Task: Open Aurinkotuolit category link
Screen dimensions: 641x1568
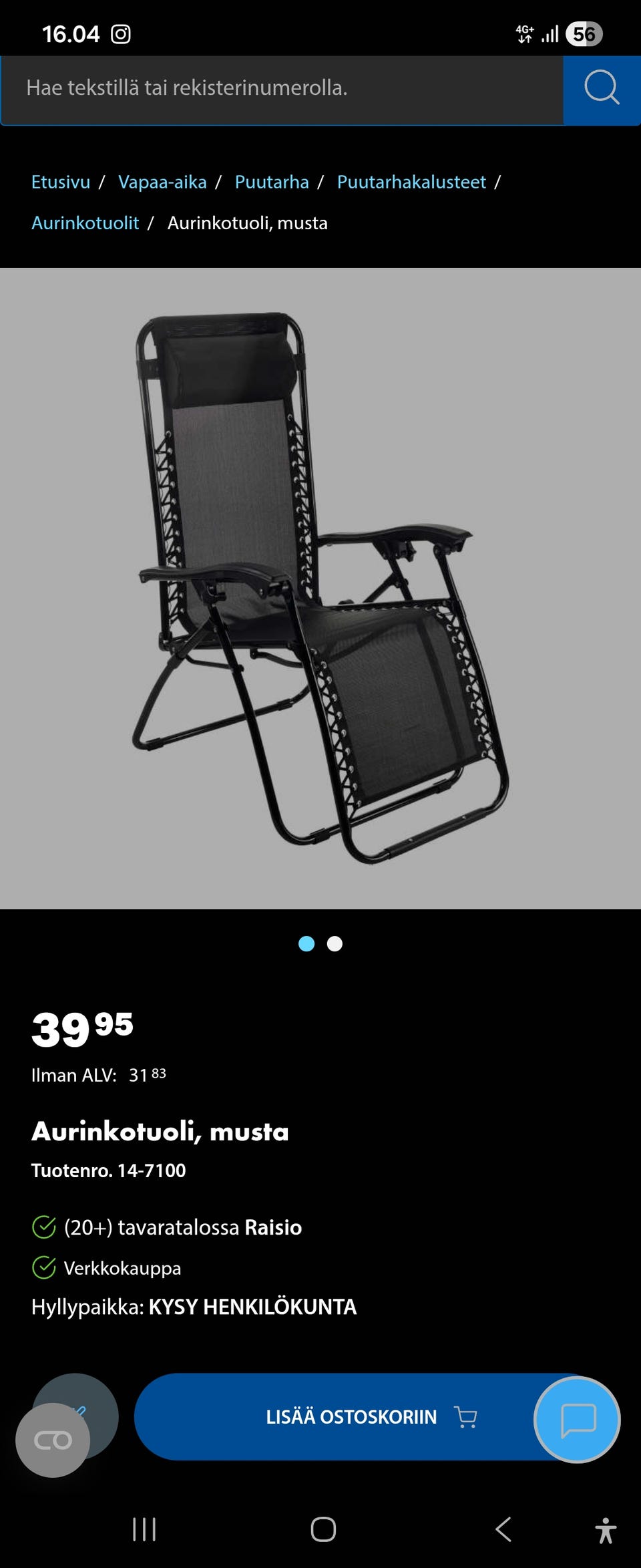Action: click(85, 223)
